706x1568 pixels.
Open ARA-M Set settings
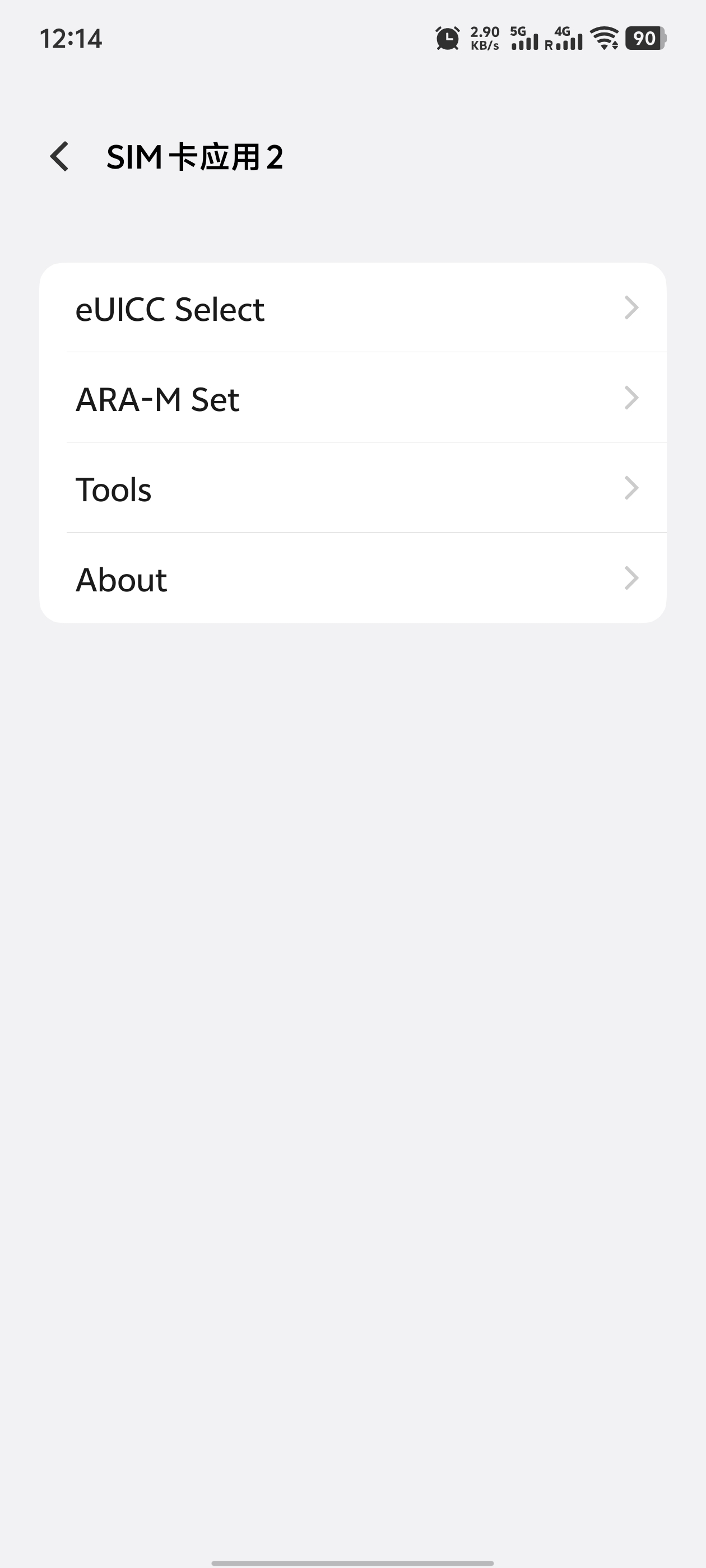(x=352, y=398)
